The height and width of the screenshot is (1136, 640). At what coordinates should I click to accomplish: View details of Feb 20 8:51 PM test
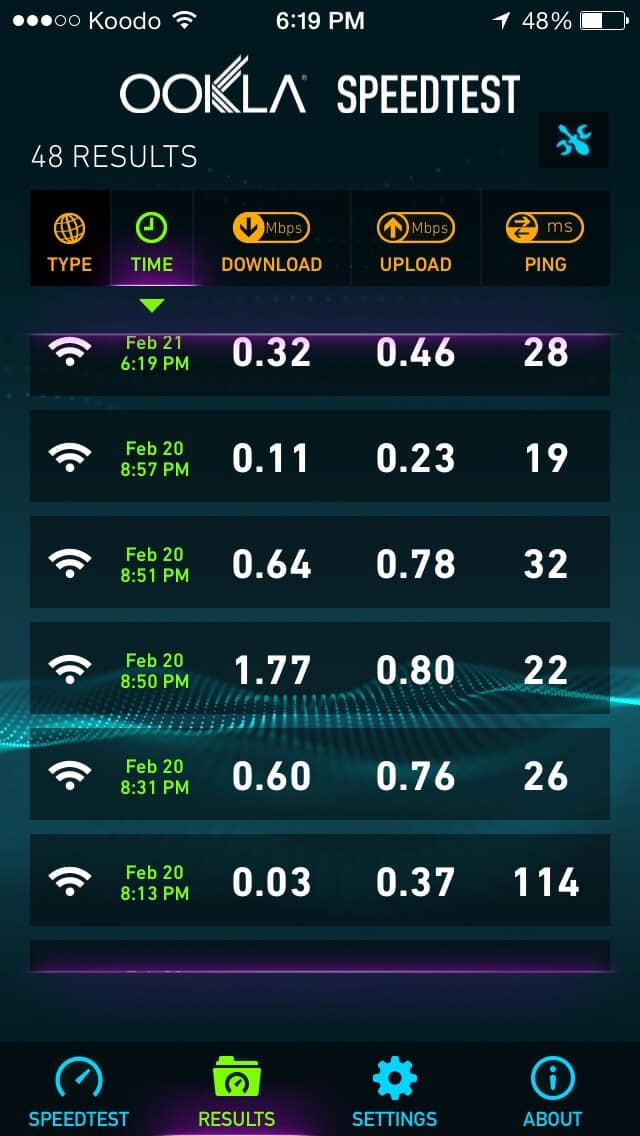click(x=320, y=561)
